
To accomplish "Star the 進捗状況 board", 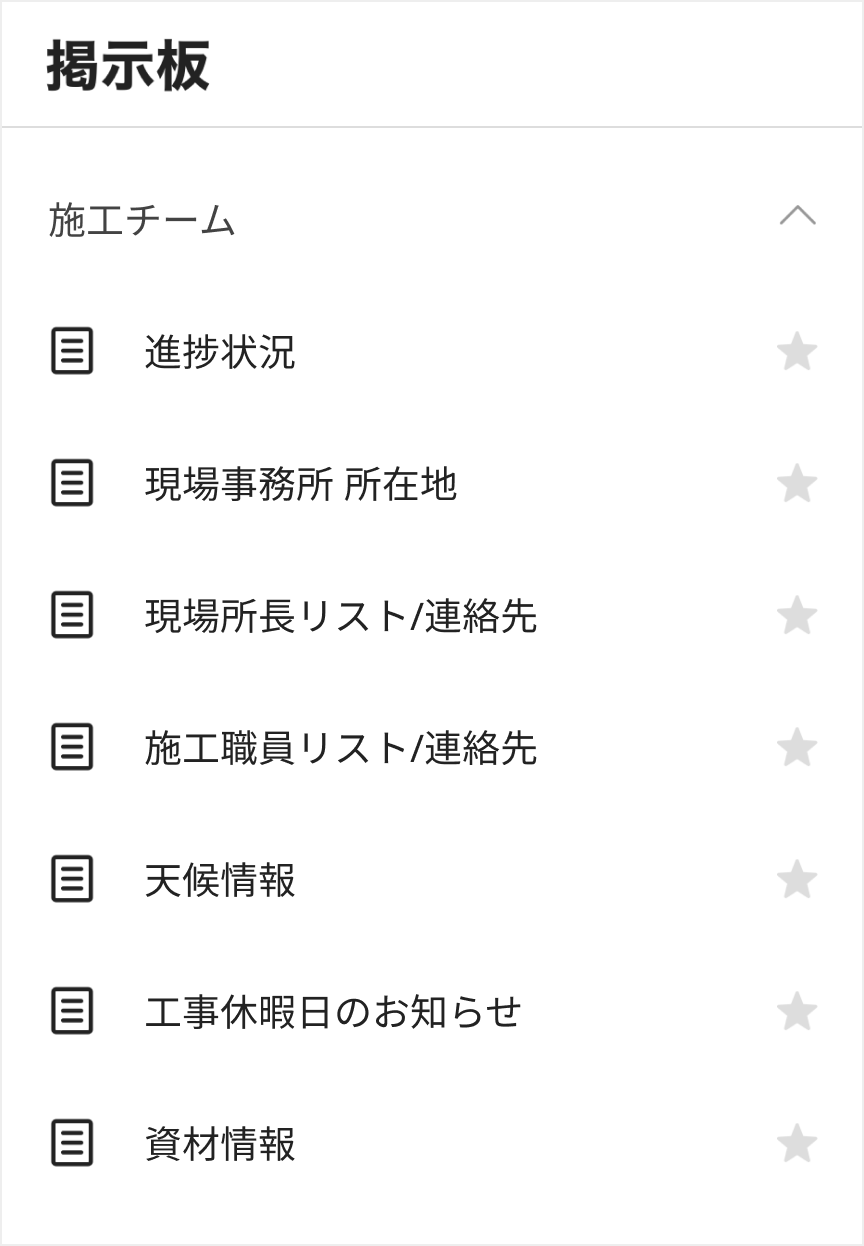I will click(797, 352).
